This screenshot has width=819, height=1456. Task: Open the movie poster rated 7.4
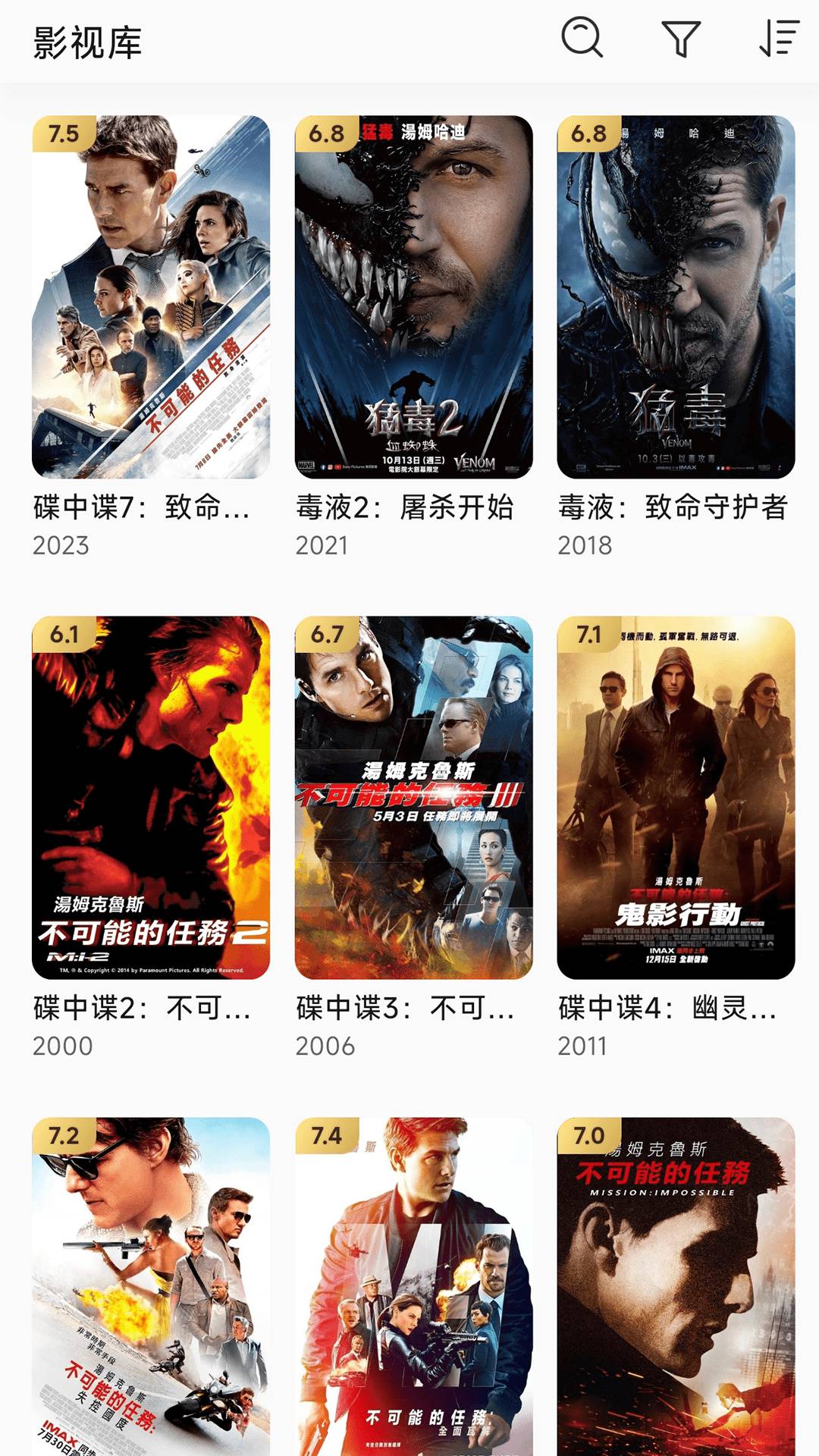[413, 1289]
